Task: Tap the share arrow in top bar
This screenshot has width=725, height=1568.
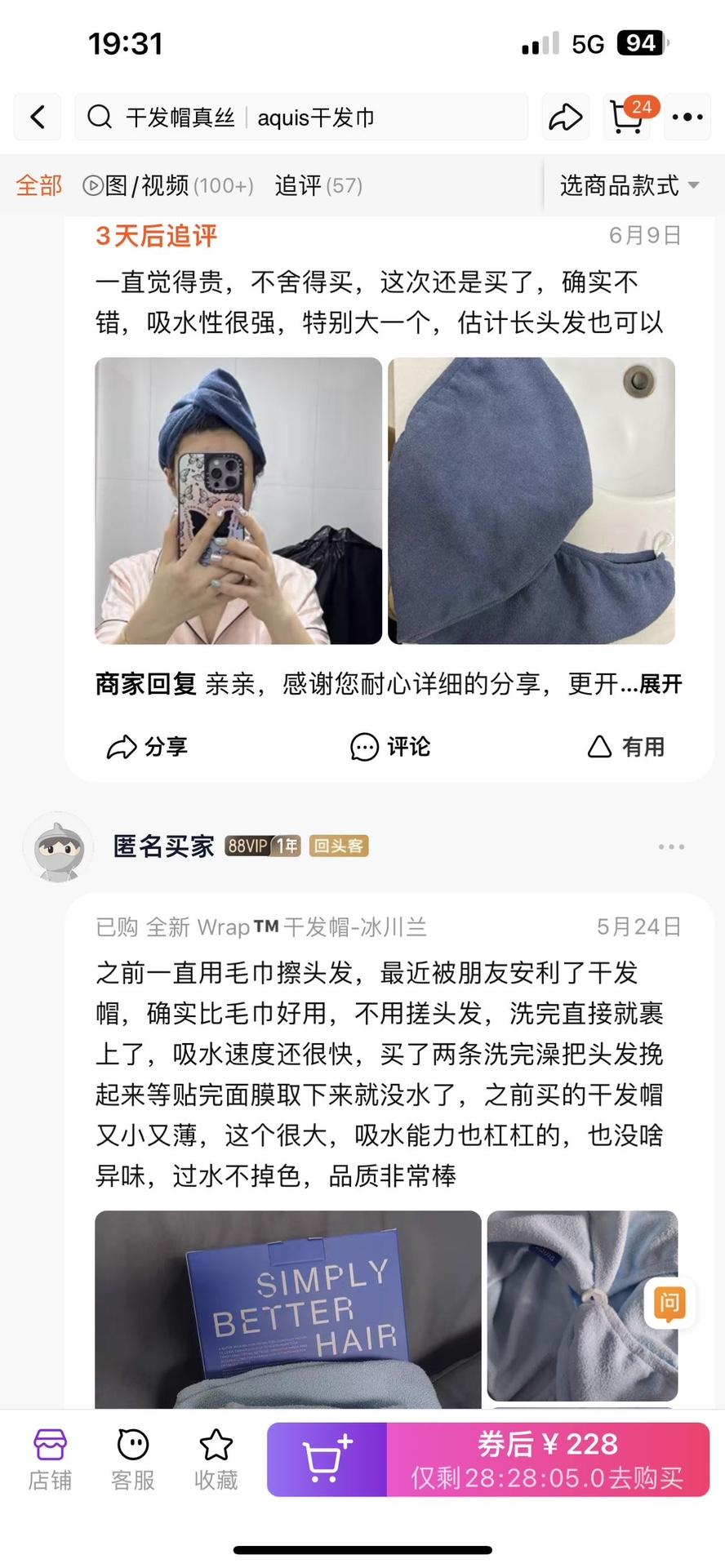Action: click(565, 118)
